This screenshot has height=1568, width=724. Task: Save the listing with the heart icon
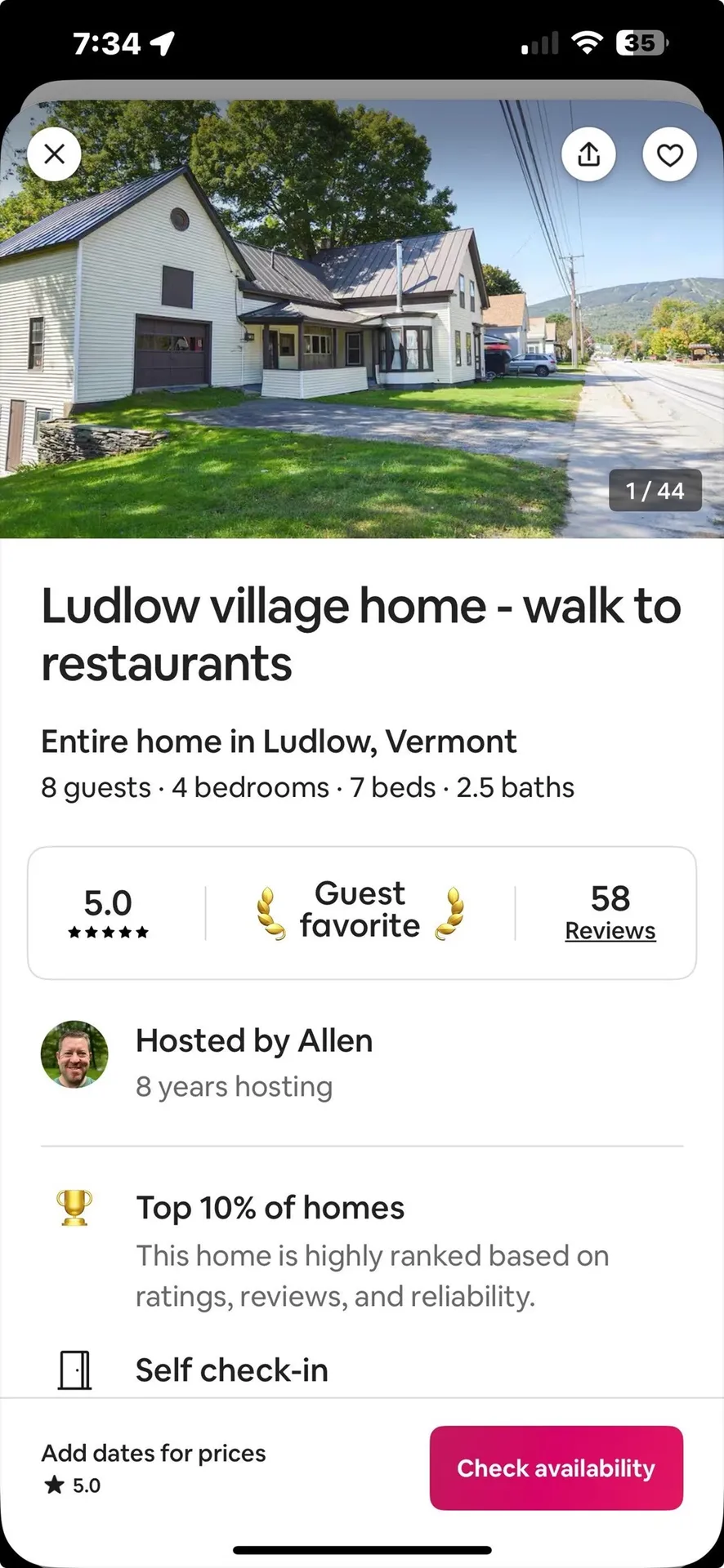click(x=670, y=154)
